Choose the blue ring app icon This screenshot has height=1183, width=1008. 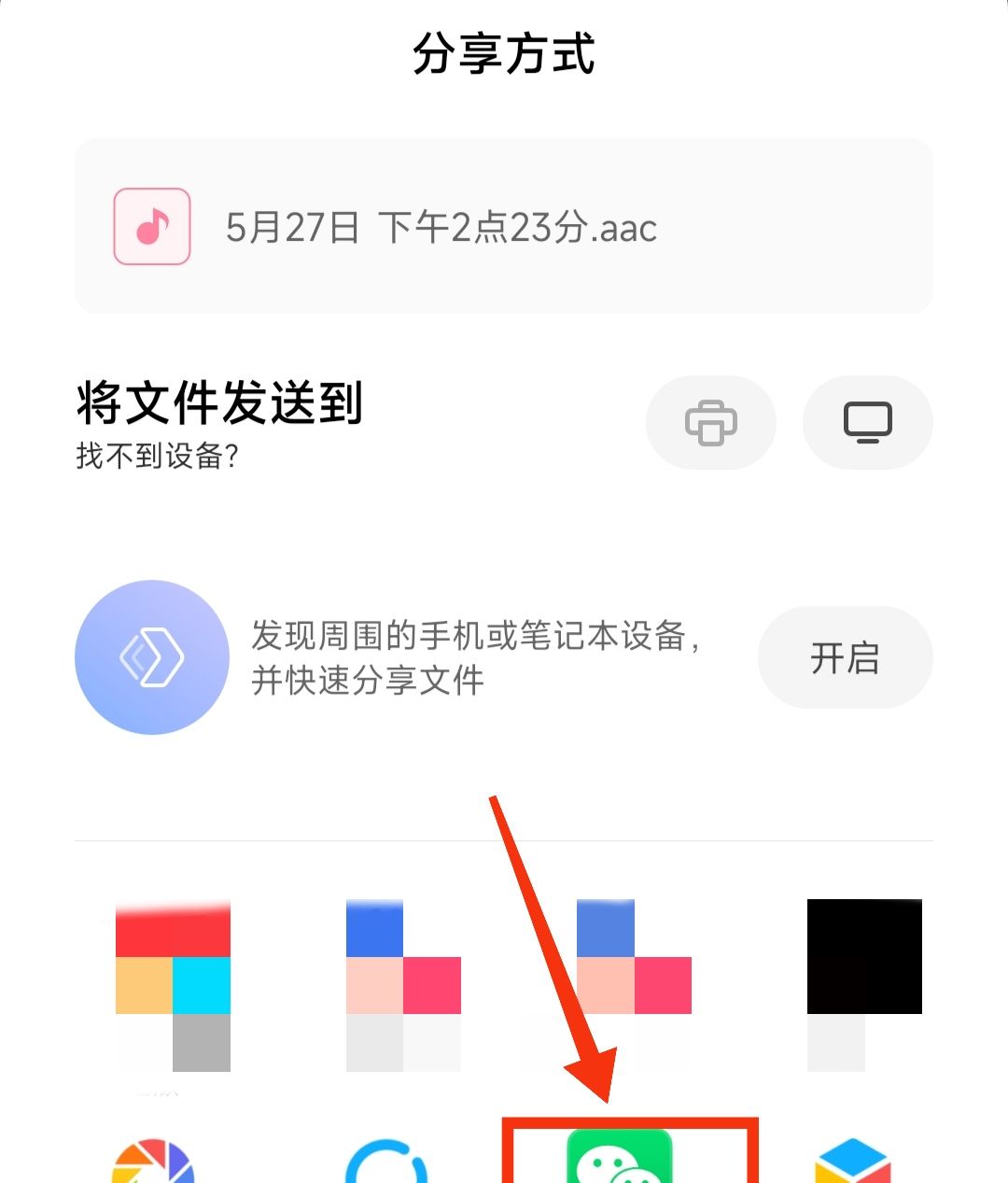[386, 1163]
